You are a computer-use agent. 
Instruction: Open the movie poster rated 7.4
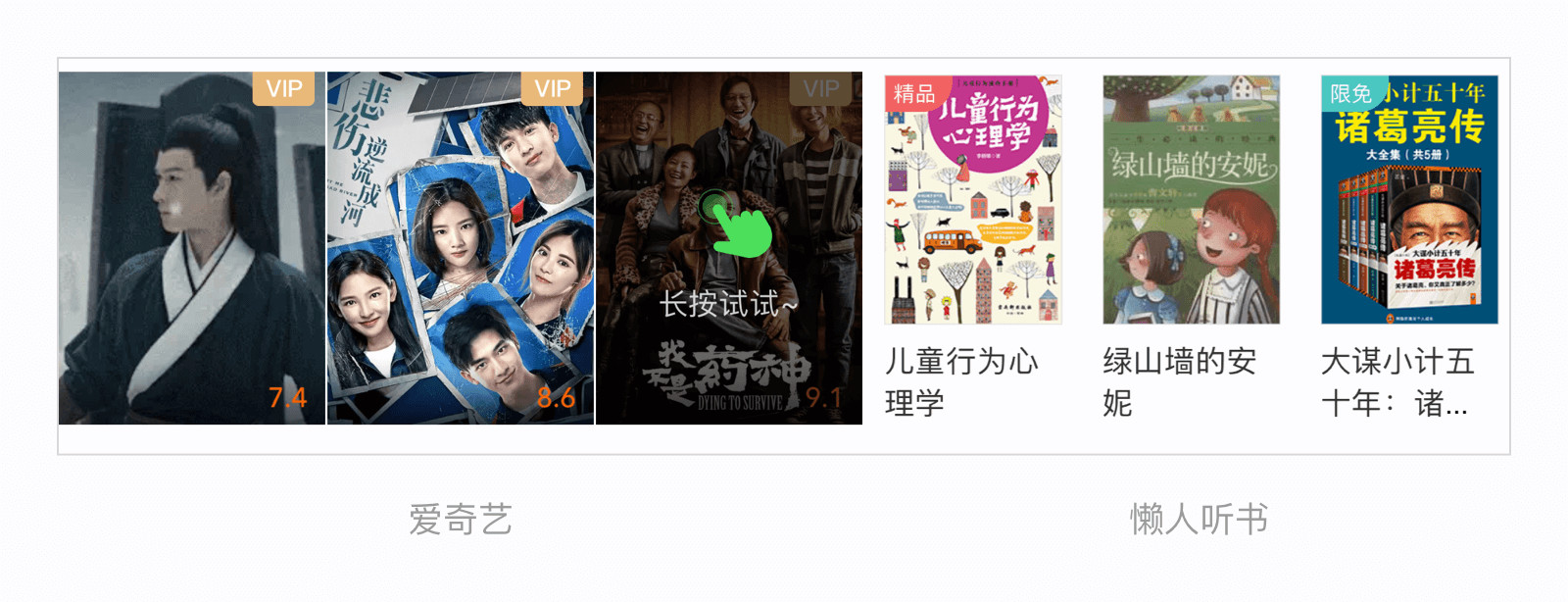192,248
